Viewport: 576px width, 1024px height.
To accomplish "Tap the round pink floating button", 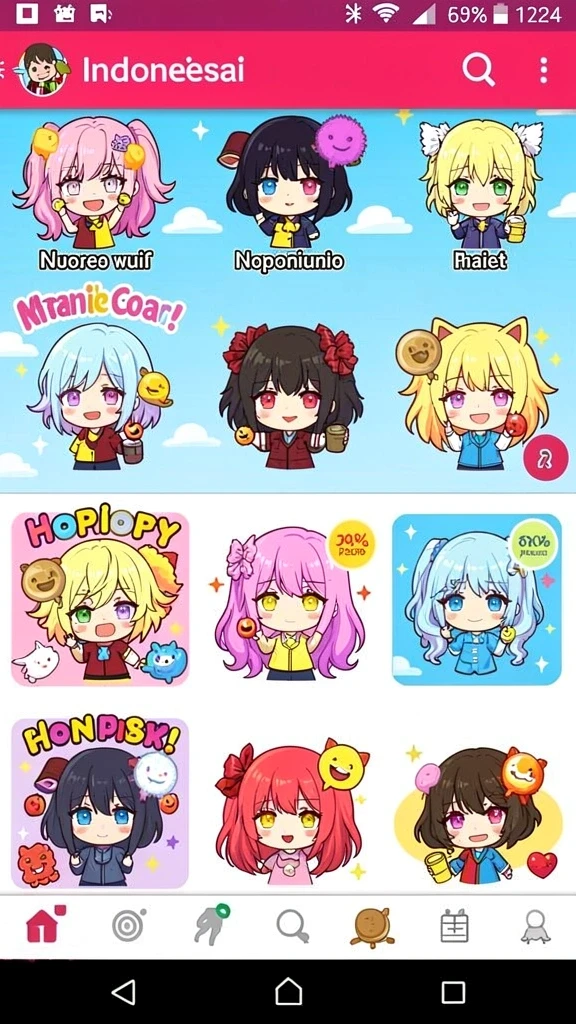I will [546, 457].
